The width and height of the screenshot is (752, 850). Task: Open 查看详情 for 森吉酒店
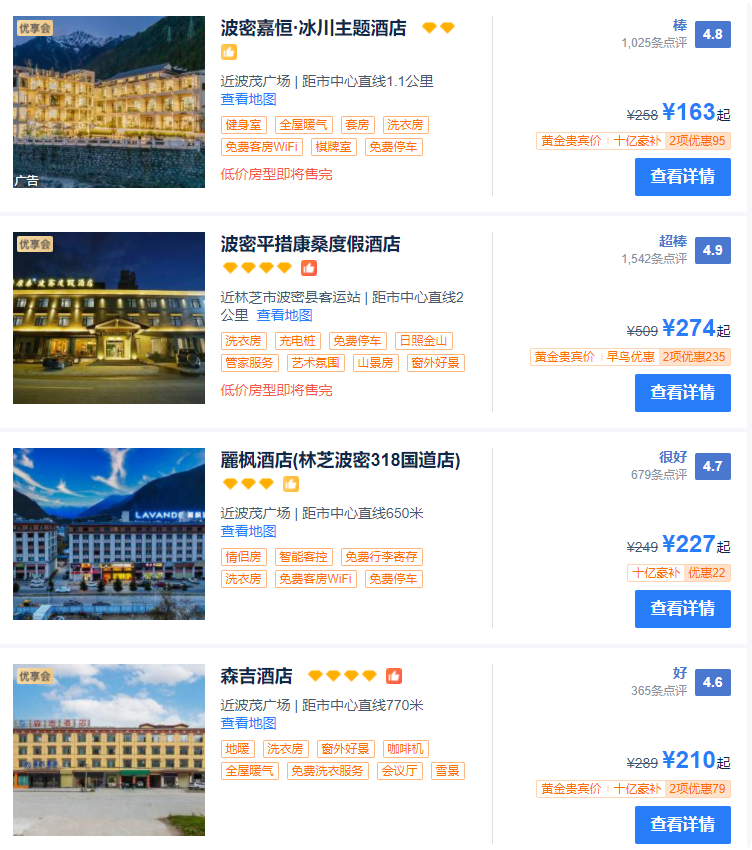click(x=682, y=824)
